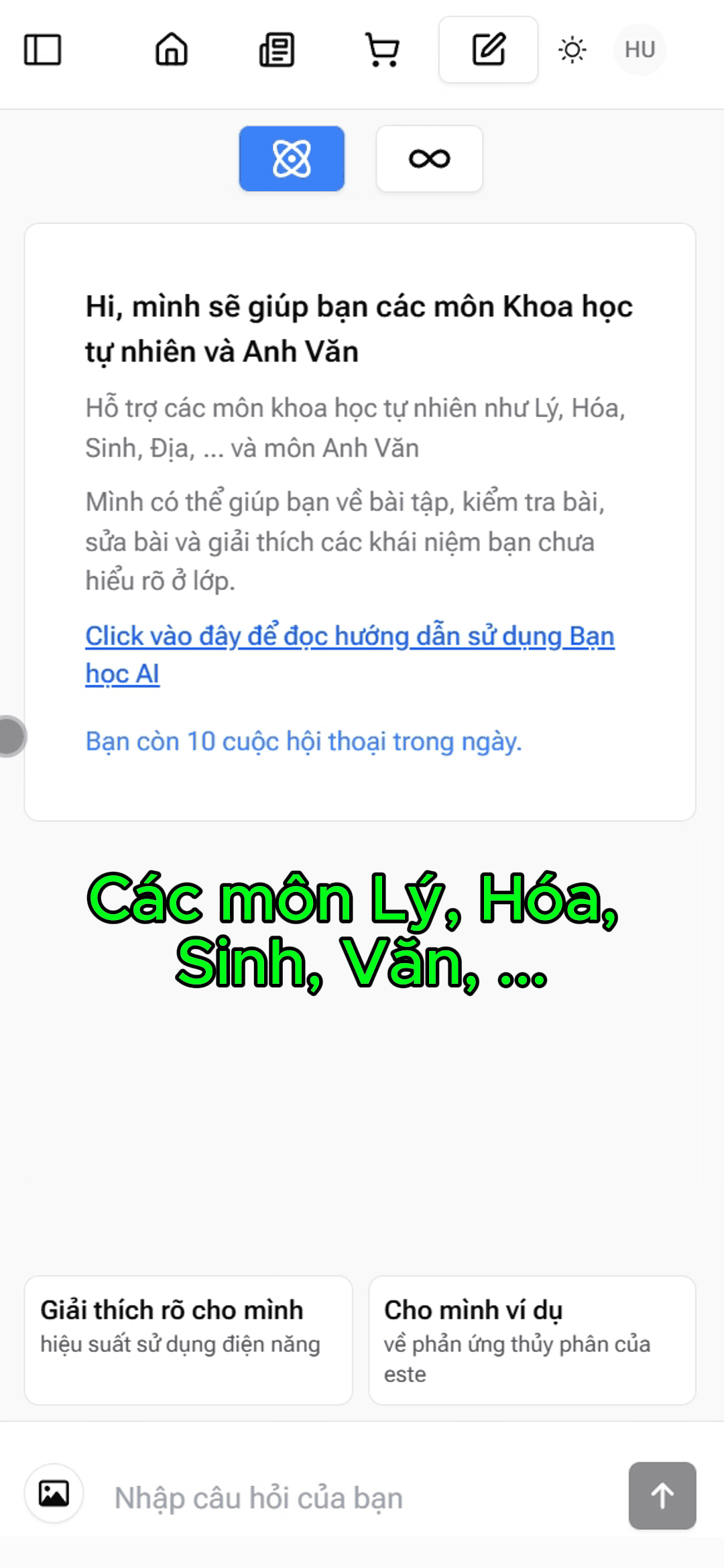Image resolution: width=724 pixels, height=1568 pixels.
Task: Toggle the sidebar panel icon
Action: (42, 50)
